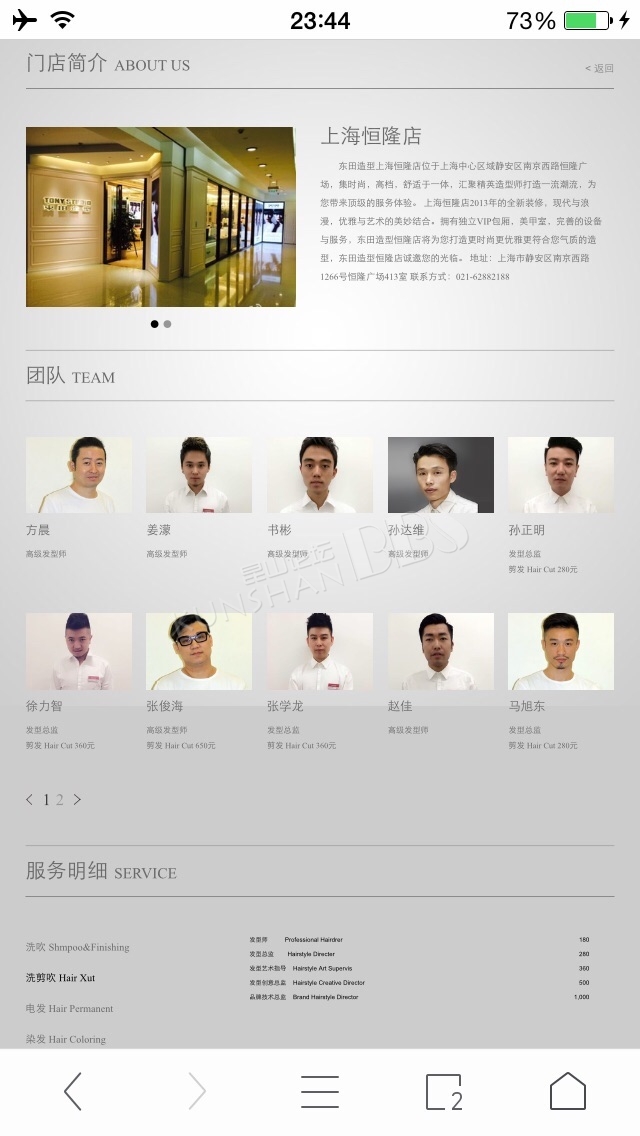640x1136 pixels.
Task: Go to team page 2
Action: tap(60, 800)
